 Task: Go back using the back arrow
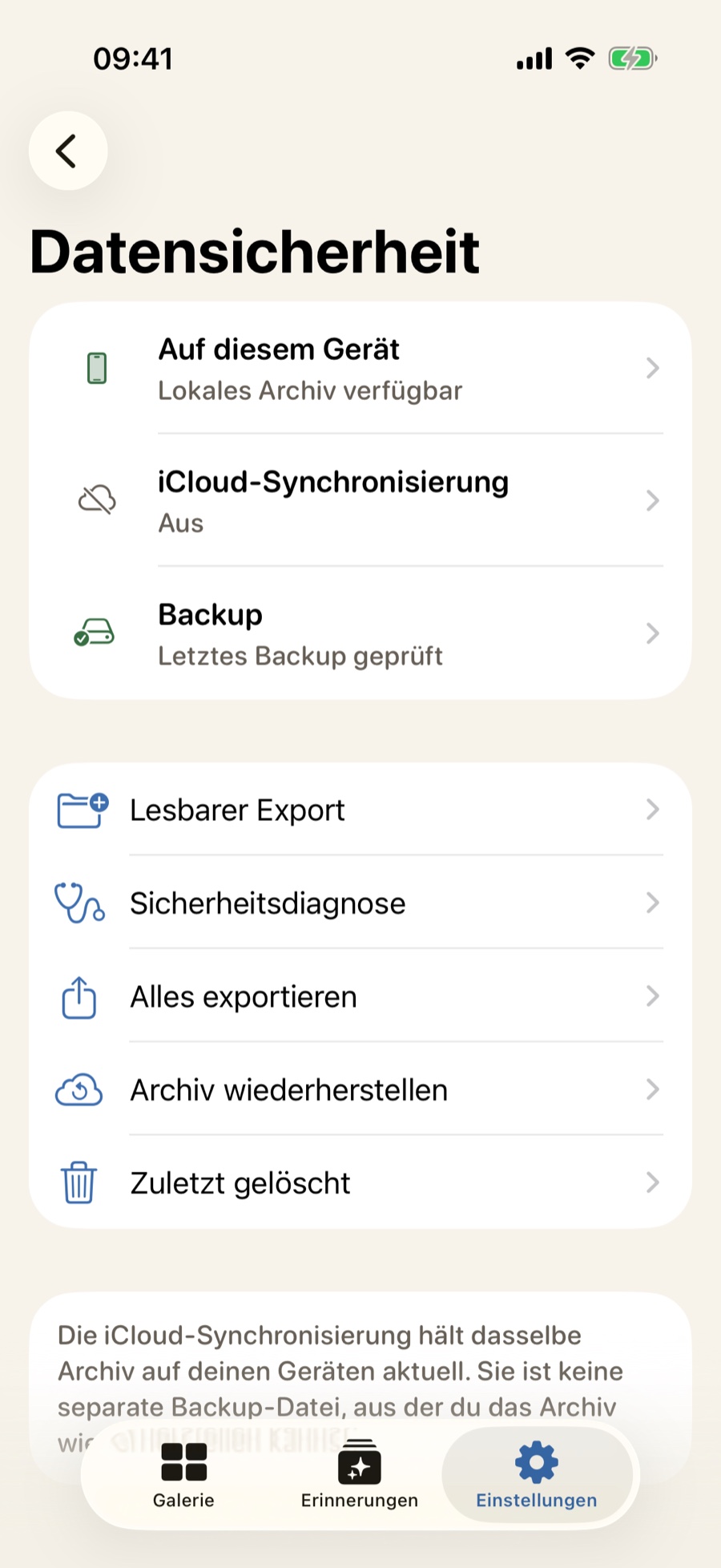pyautogui.click(x=68, y=151)
